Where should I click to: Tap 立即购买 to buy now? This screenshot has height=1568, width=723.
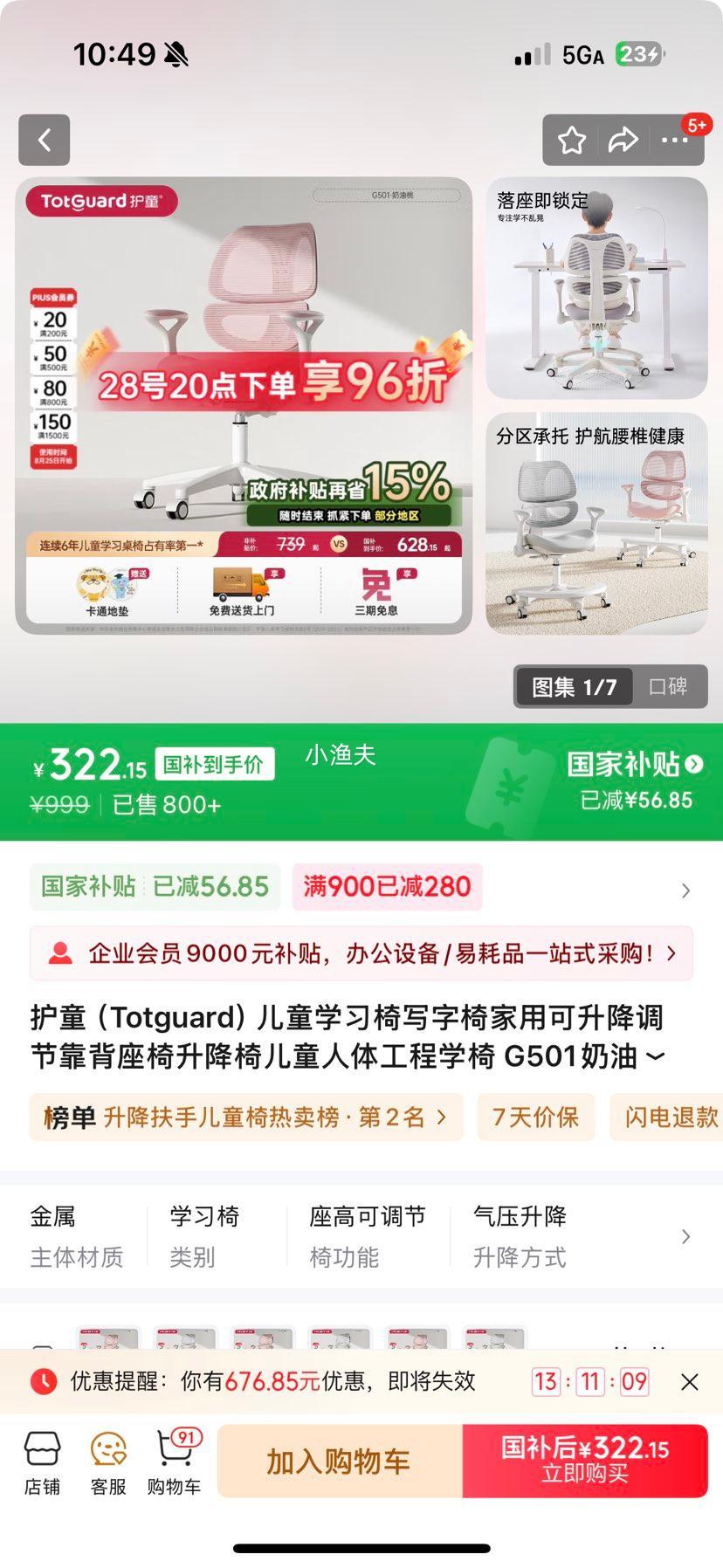click(x=583, y=1460)
